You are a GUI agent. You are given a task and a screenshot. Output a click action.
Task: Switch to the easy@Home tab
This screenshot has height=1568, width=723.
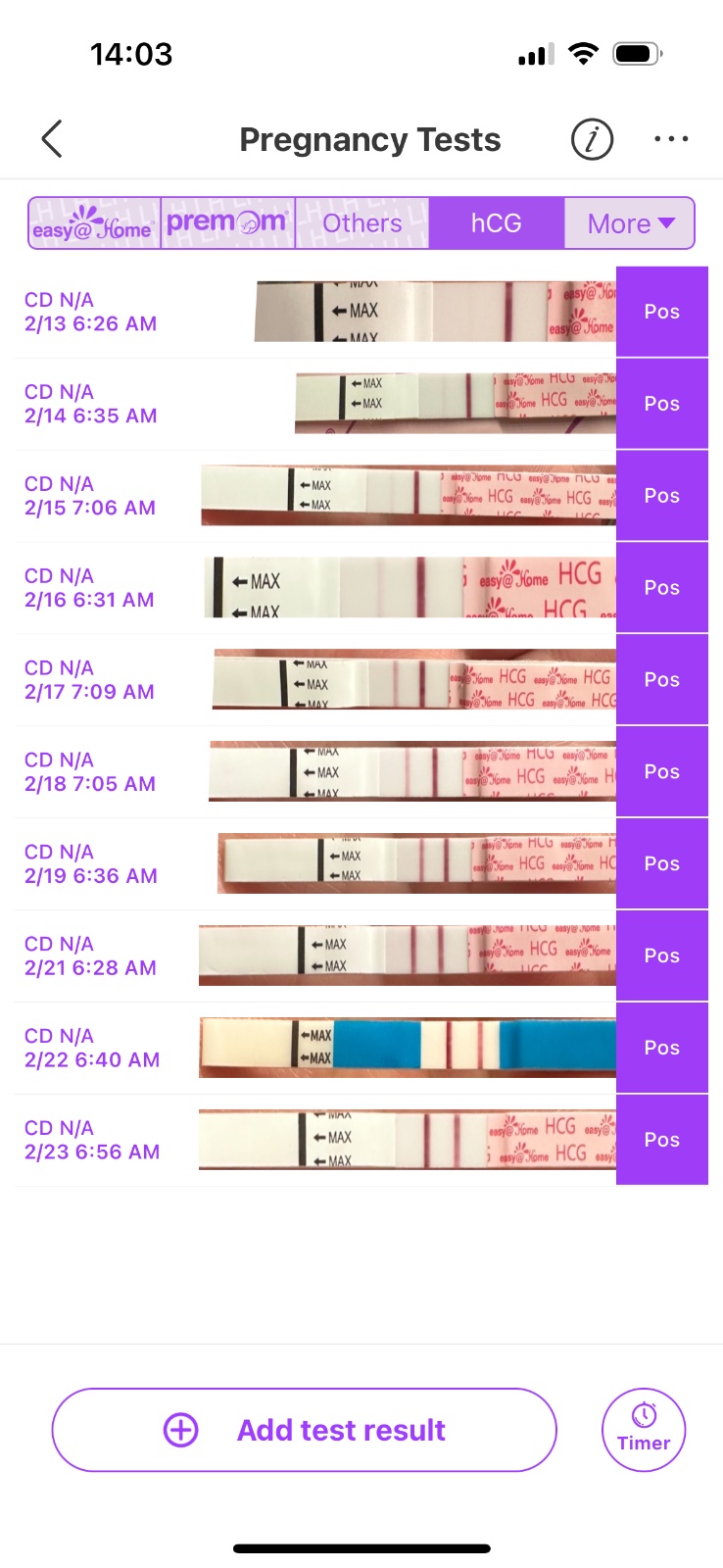(x=94, y=223)
